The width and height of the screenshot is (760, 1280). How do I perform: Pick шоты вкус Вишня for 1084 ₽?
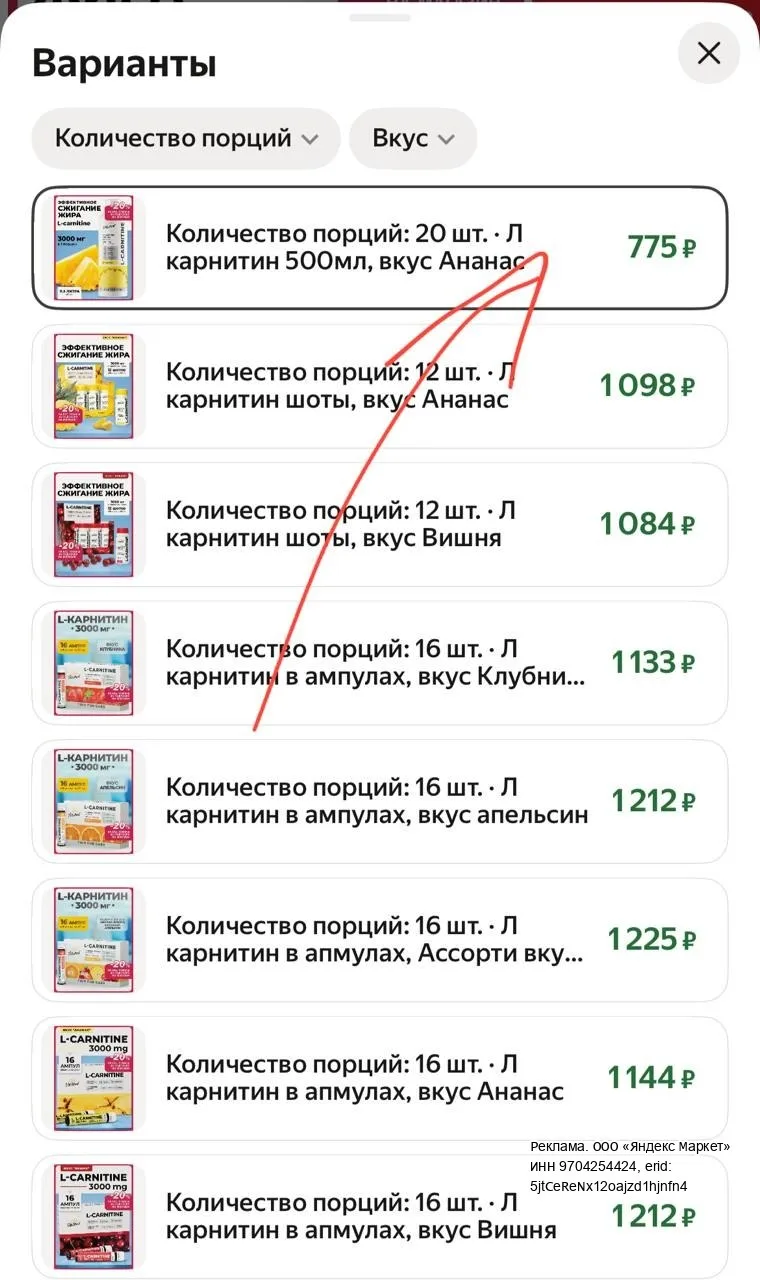[x=380, y=524]
